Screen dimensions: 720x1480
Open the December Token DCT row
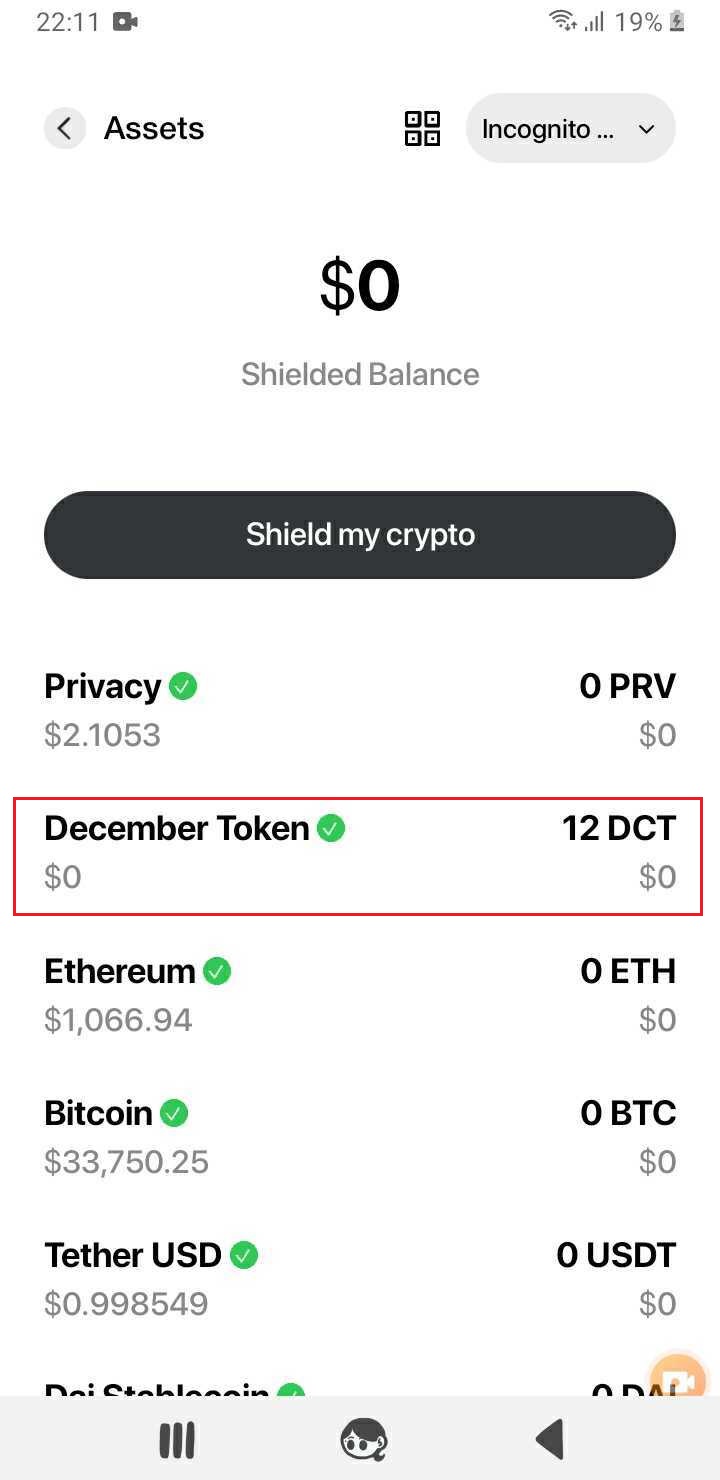pos(360,853)
